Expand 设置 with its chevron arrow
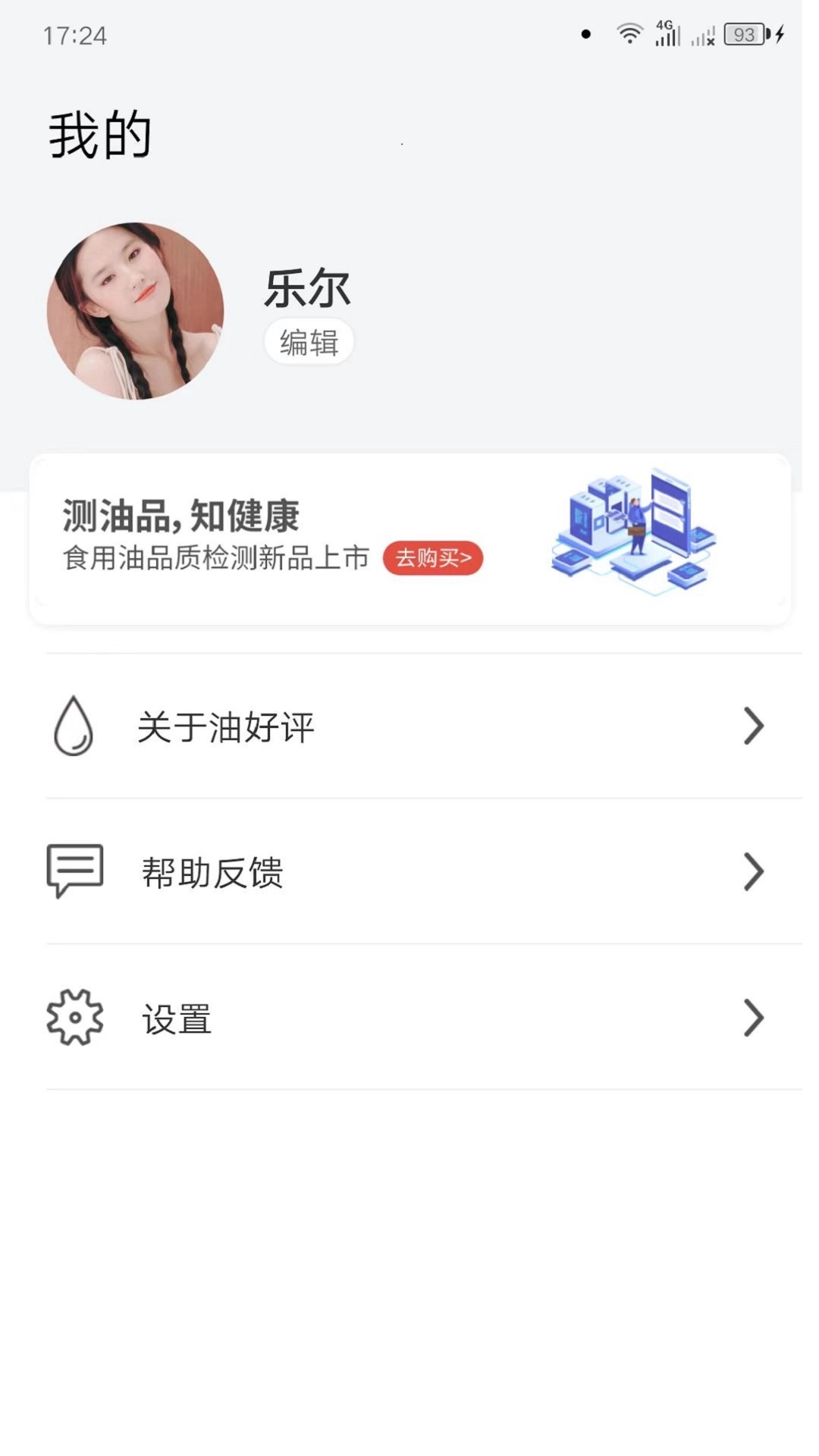 click(753, 1018)
